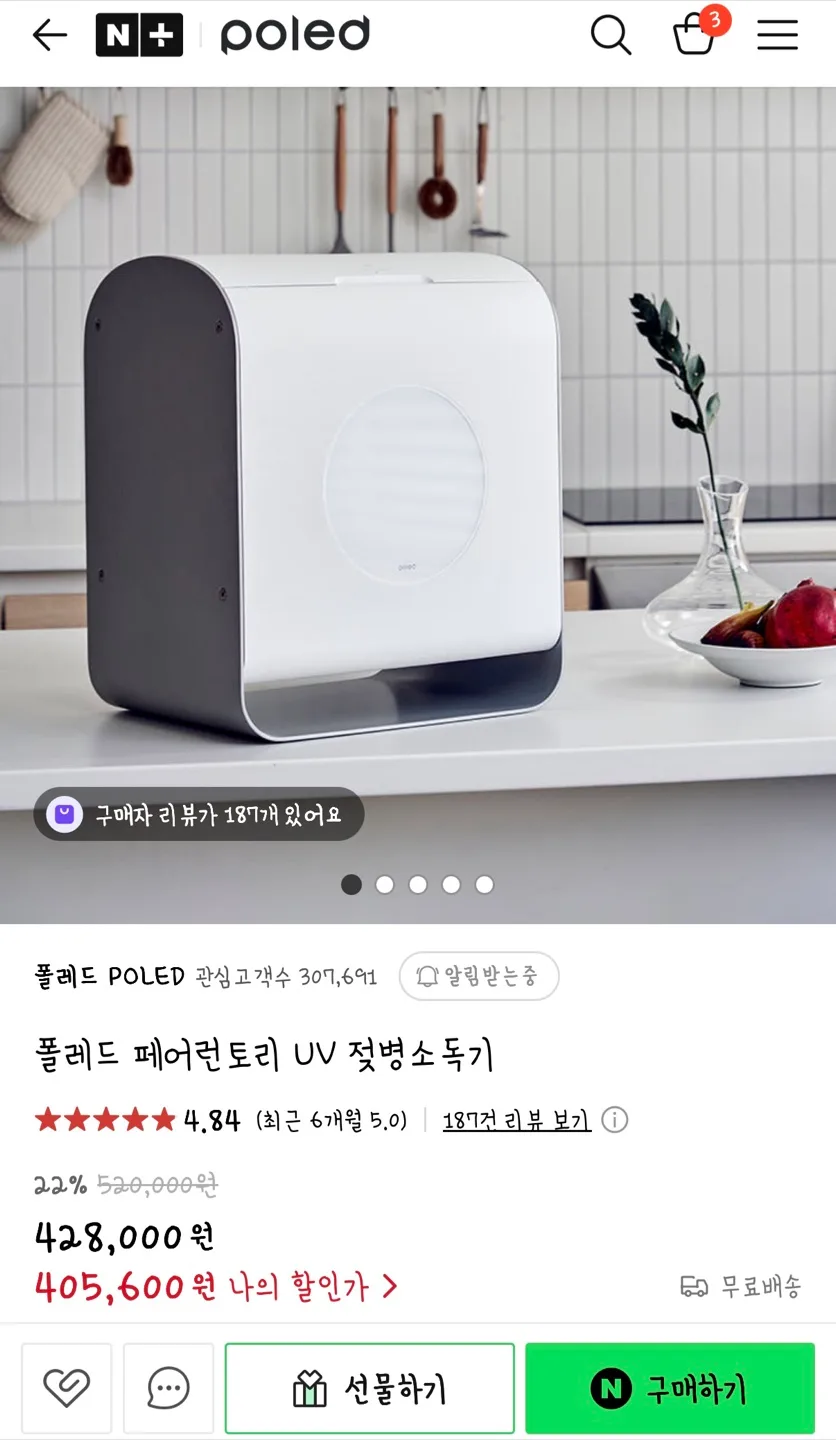The height and width of the screenshot is (1440, 836).
Task: Open the 187건 리뷰 보기 link
Action: [x=516, y=1120]
